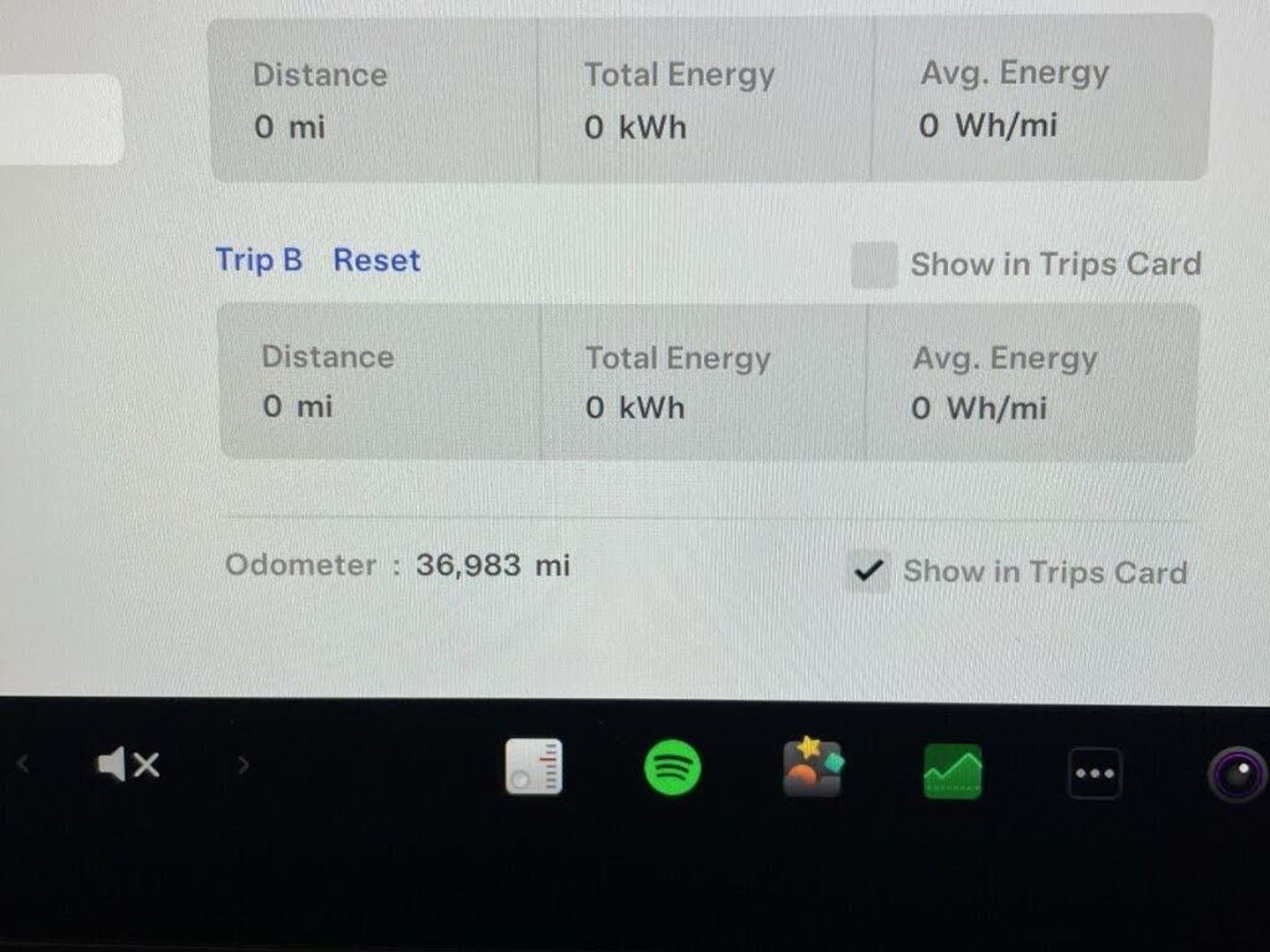Launch the Toybox app
Image resolution: width=1270 pixels, height=952 pixels.
point(812,767)
